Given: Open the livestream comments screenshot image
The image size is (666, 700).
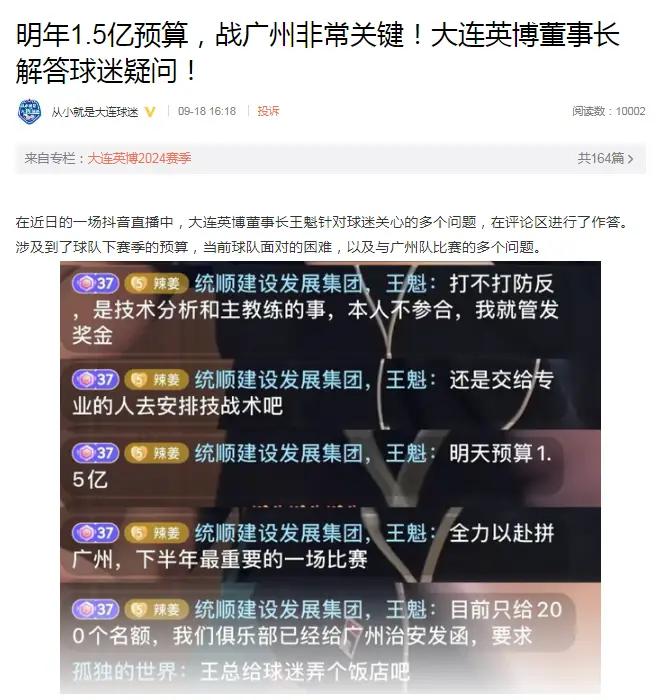Looking at the screenshot, I should pyautogui.click(x=330, y=477).
